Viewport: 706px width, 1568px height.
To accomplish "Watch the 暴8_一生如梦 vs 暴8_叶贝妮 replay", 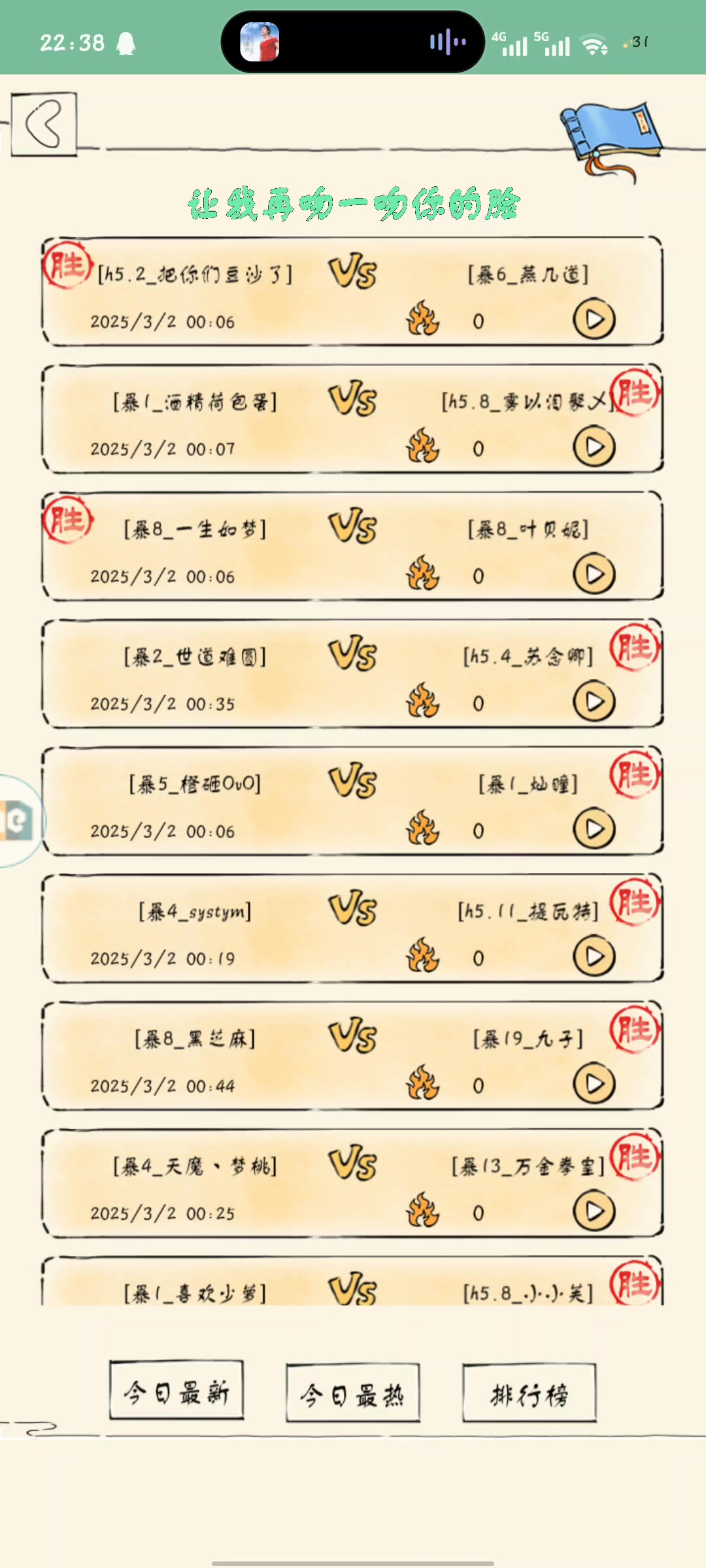I will pyautogui.click(x=594, y=574).
